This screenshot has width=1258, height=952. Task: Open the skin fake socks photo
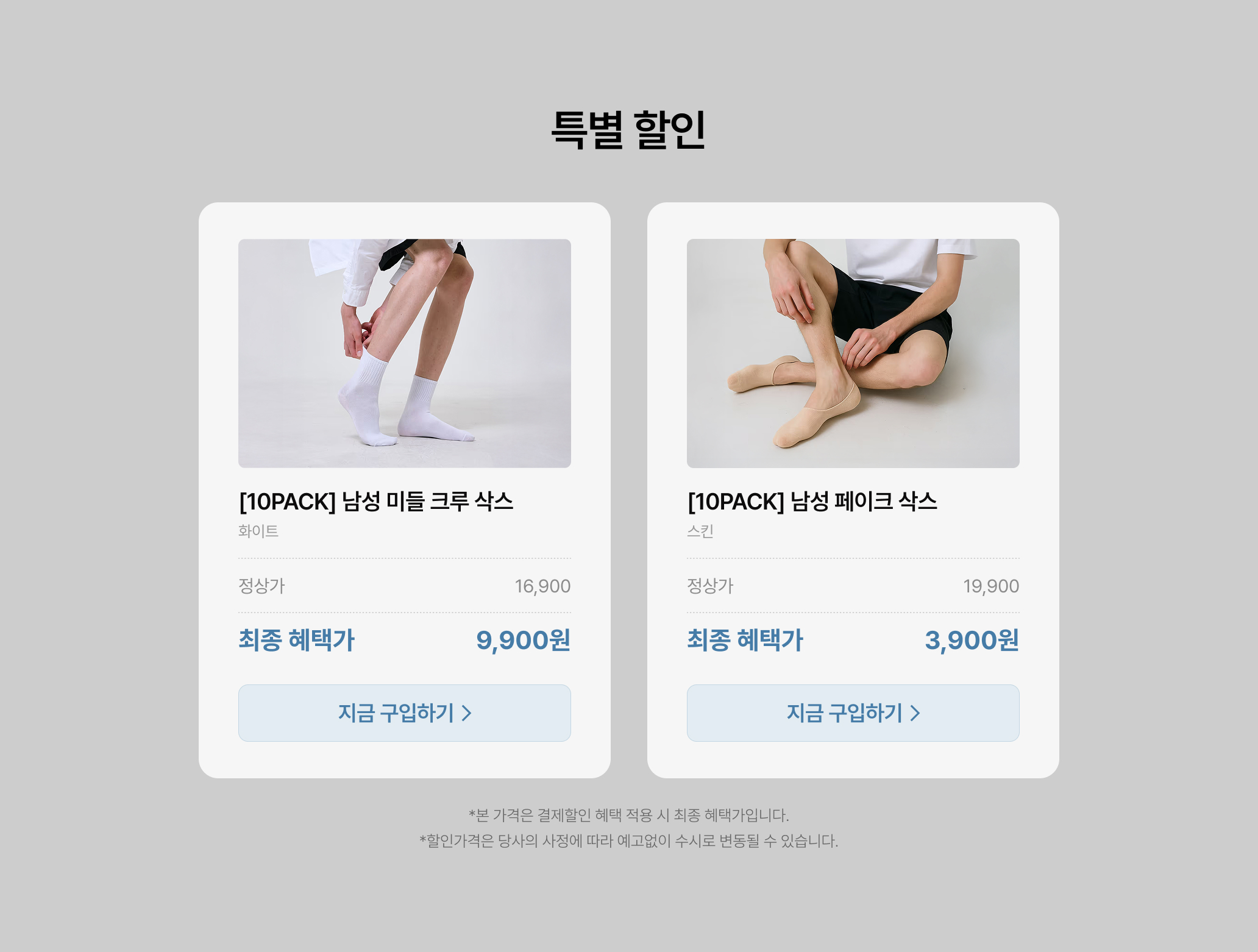pyautogui.click(x=853, y=353)
